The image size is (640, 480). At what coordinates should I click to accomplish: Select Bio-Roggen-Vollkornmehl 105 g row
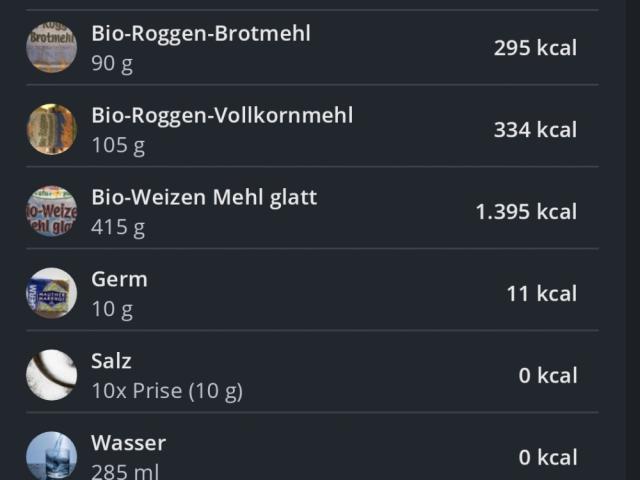pyautogui.click(x=300, y=130)
